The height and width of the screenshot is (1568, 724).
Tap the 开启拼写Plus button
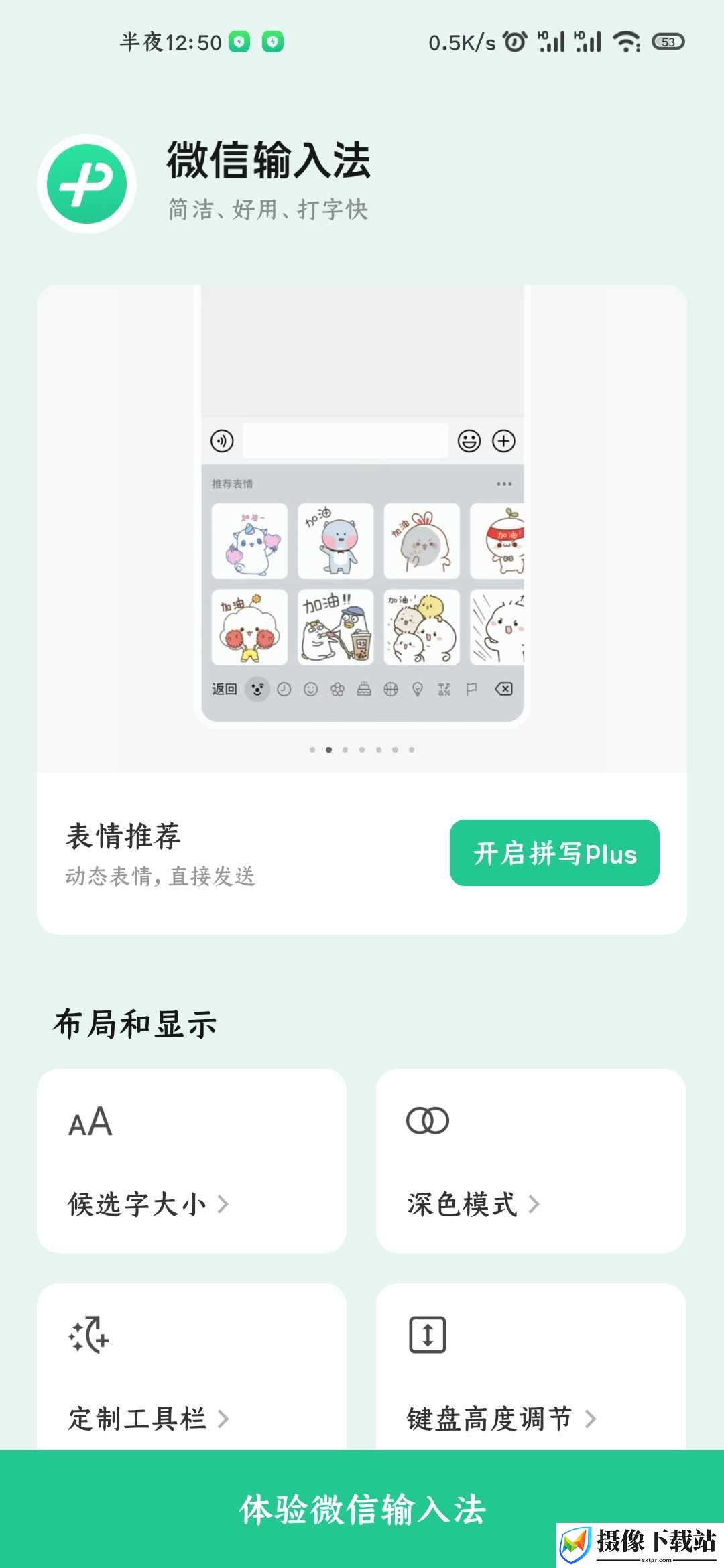pos(554,852)
